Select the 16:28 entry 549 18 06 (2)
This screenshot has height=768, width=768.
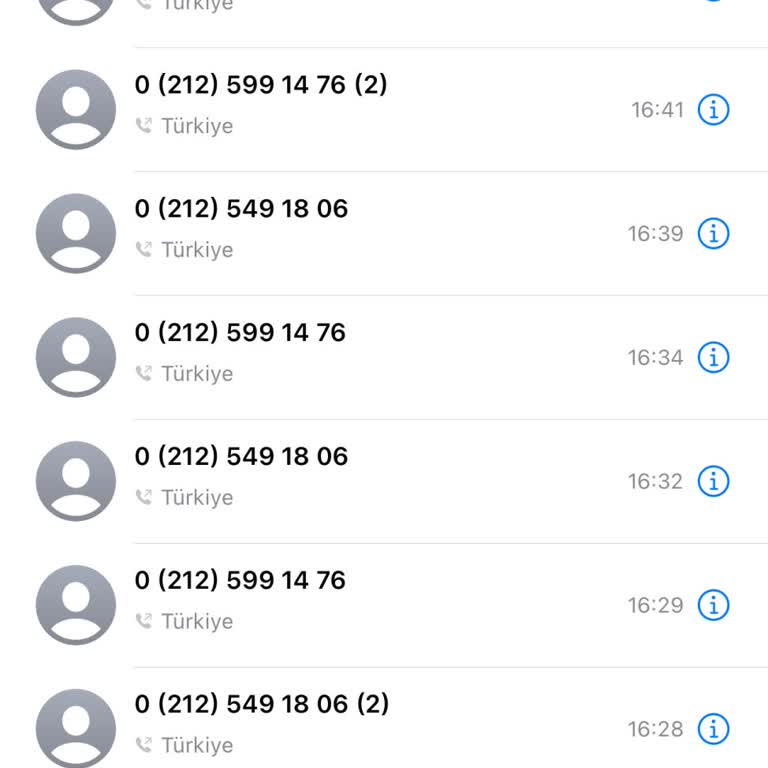click(262, 705)
